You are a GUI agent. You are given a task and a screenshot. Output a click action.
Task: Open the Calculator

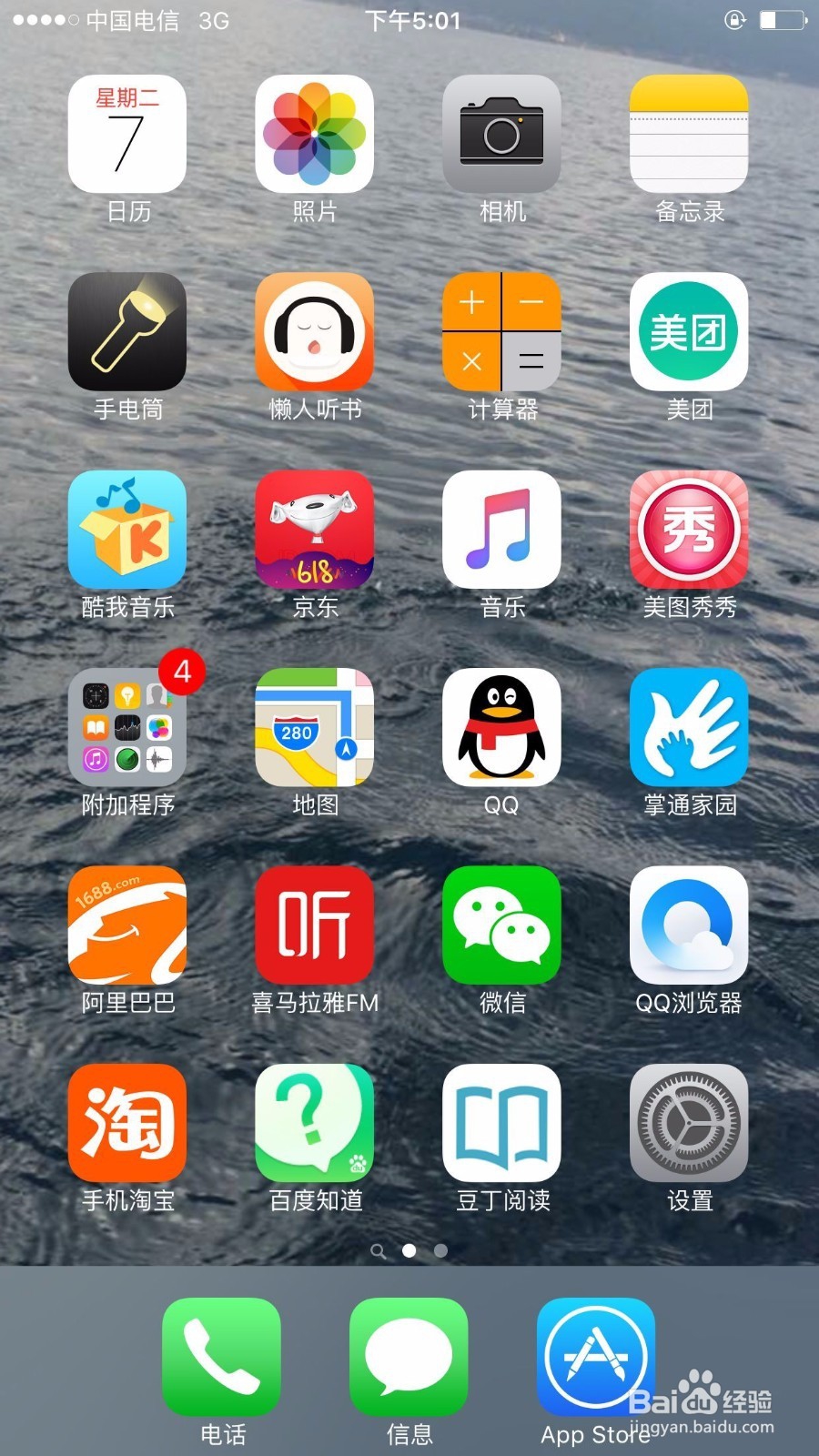click(501, 332)
